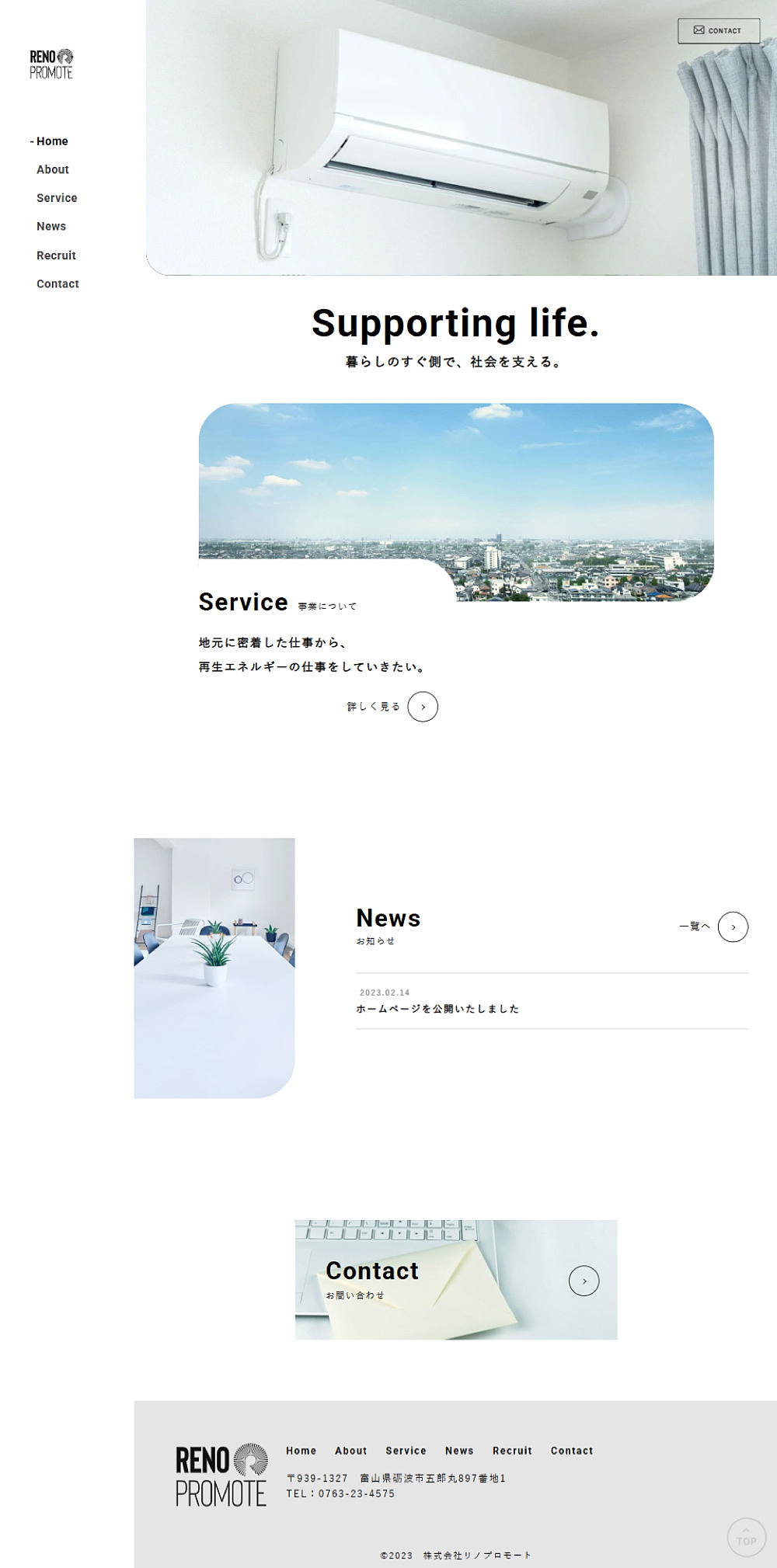
Task: Tap the CONTACT button at top right
Action: click(718, 31)
